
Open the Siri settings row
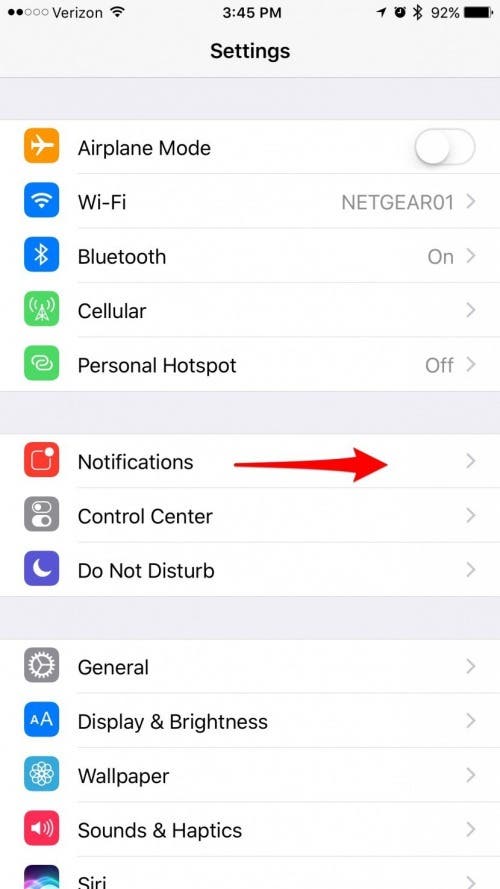(250, 874)
